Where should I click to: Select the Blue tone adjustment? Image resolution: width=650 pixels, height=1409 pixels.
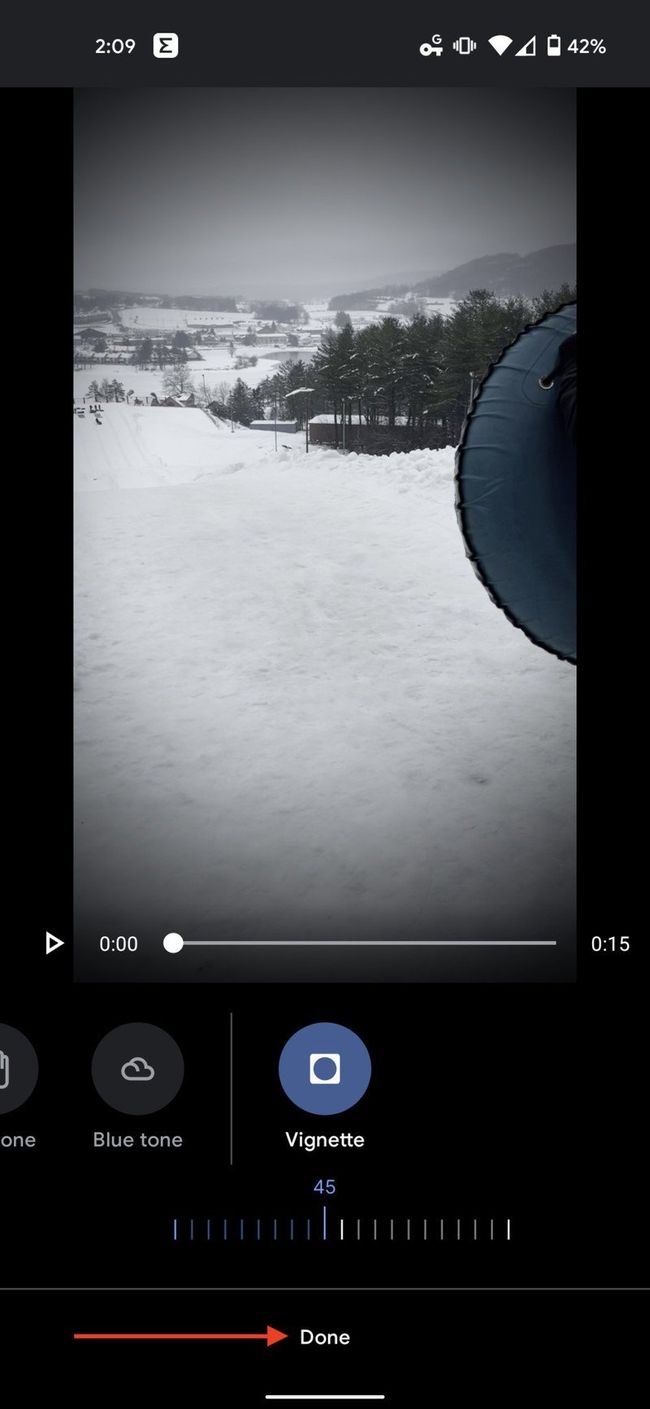138,1069
